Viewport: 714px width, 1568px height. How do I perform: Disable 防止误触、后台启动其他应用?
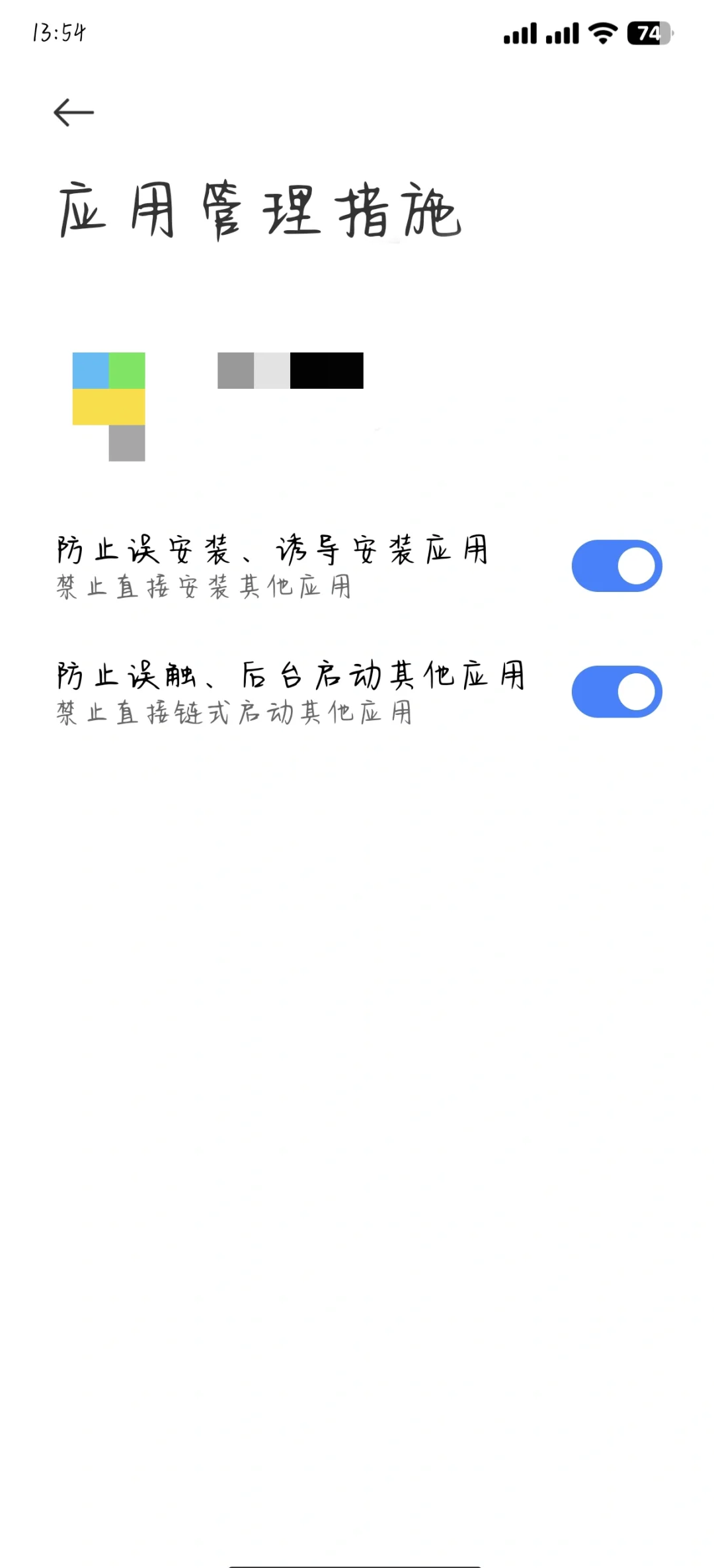pos(615,690)
